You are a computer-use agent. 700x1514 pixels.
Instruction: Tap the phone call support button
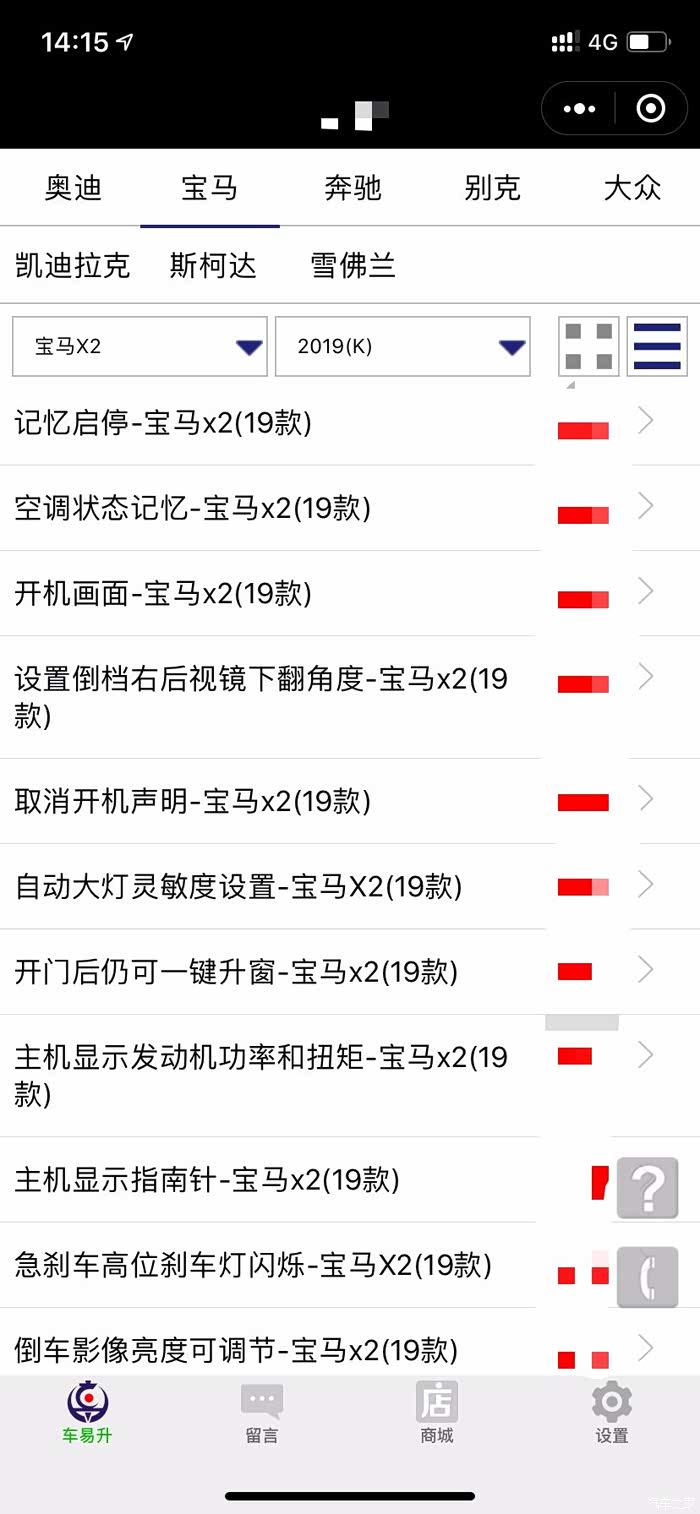click(647, 1277)
